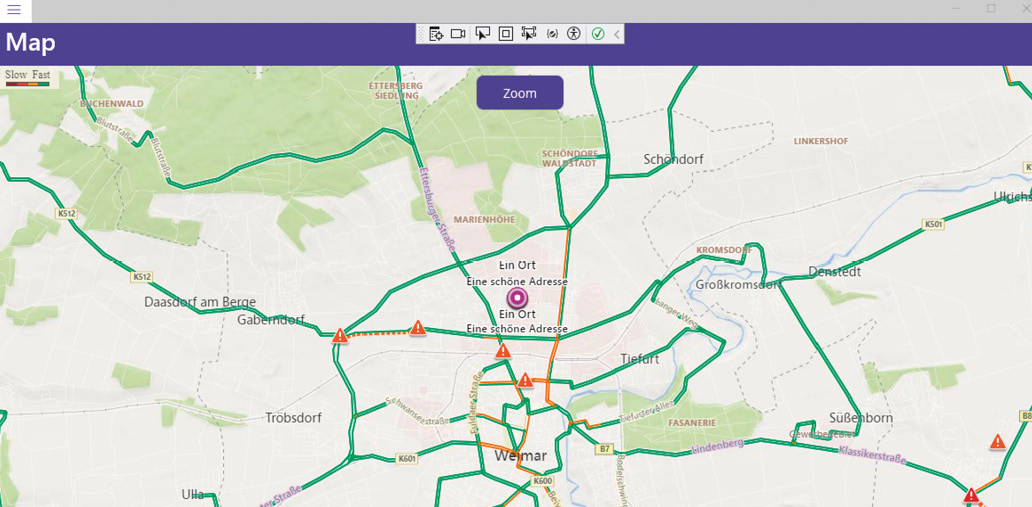Tap the Zoom button
The height and width of the screenshot is (507, 1032).
point(520,93)
